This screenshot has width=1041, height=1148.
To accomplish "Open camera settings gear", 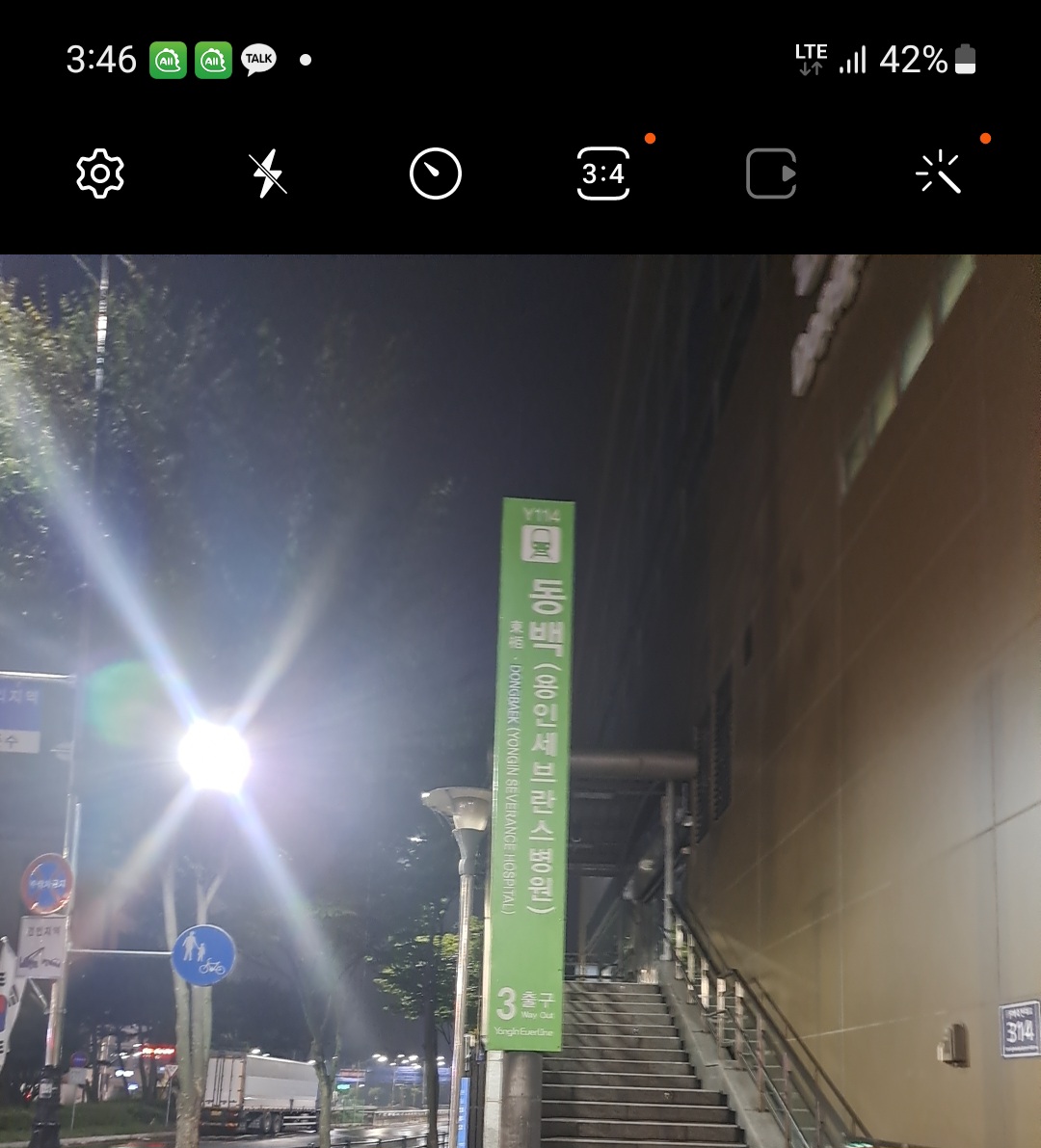I will 100,174.
